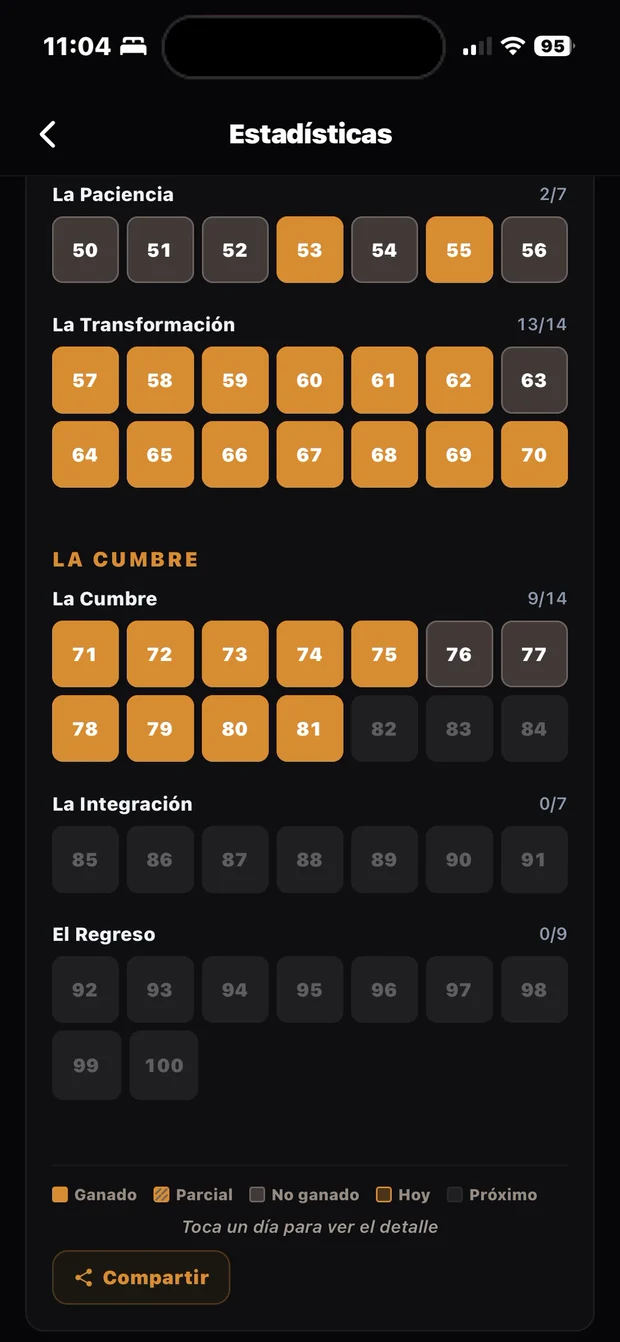View day 59 details

click(x=235, y=380)
